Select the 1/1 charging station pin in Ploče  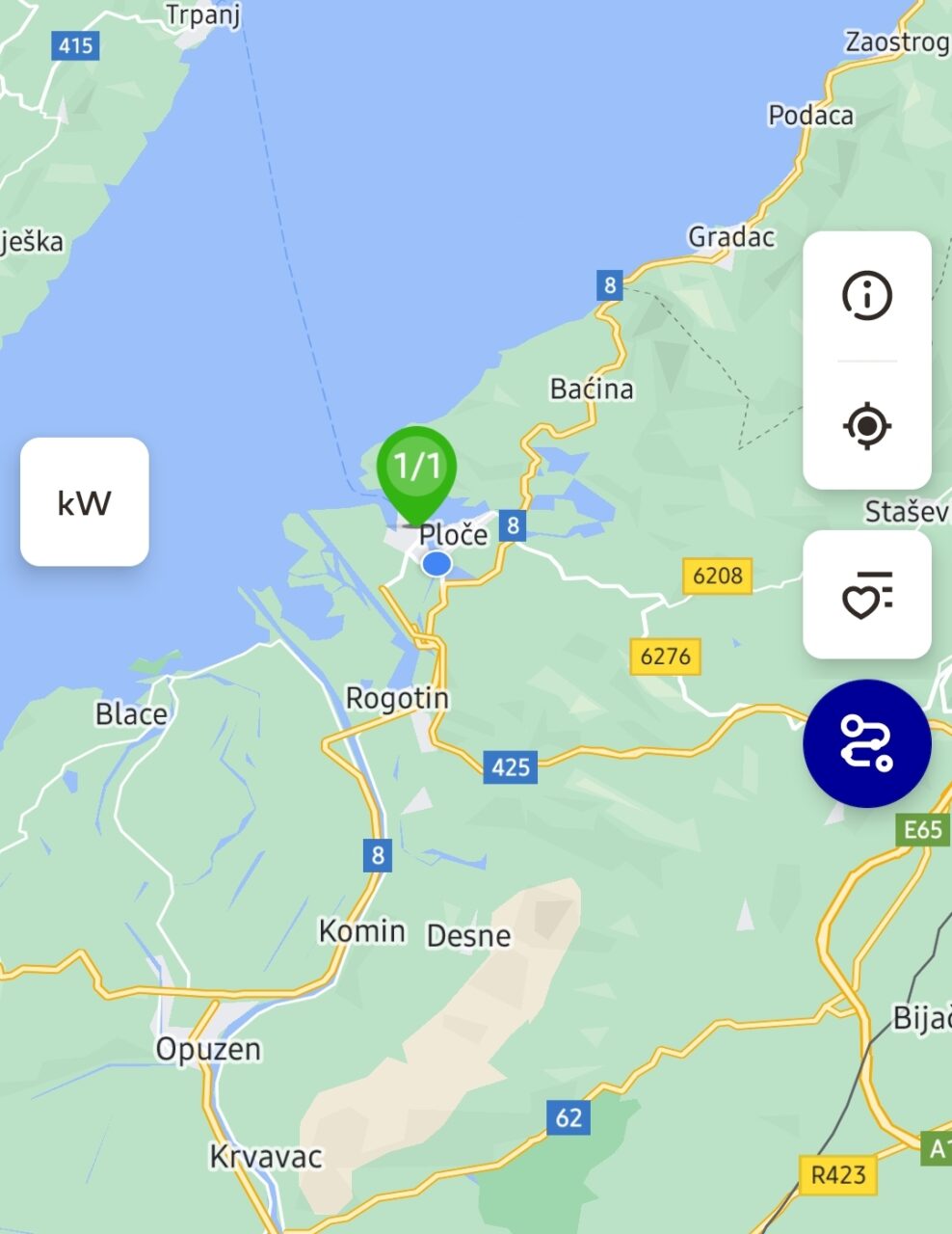[415, 469]
